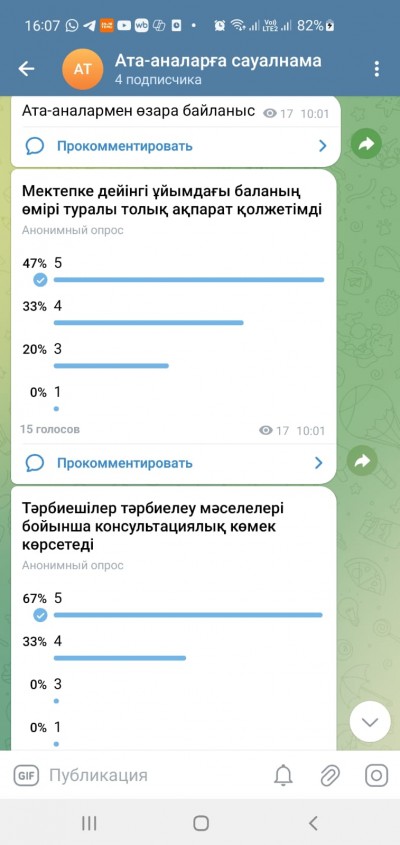400x845 pixels.
Task: Share the Ата-аналармен өзара байланыс post
Action: [x=366, y=143]
